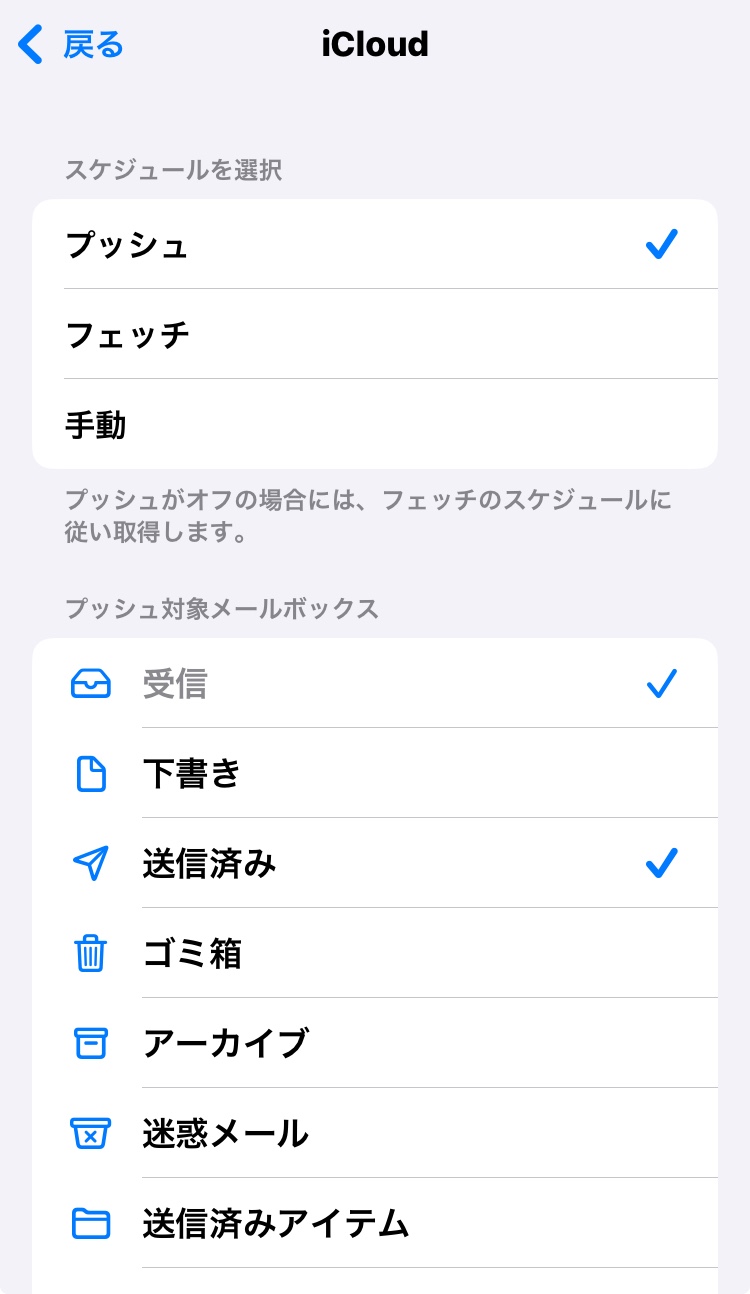The height and width of the screenshot is (1294, 750).
Task: Enable push for the 下書き mailbox
Action: (374, 774)
